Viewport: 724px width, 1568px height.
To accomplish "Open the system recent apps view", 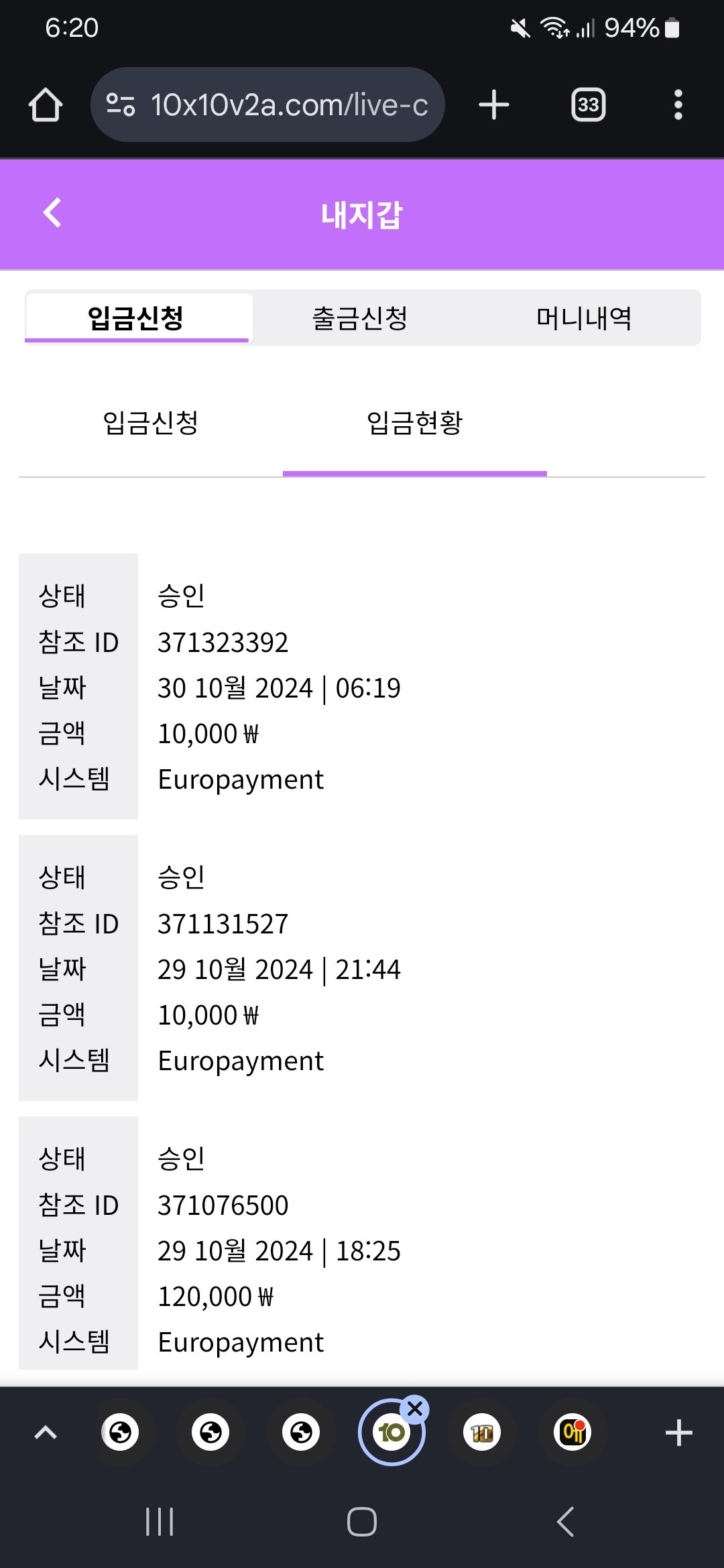I will point(160,1522).
